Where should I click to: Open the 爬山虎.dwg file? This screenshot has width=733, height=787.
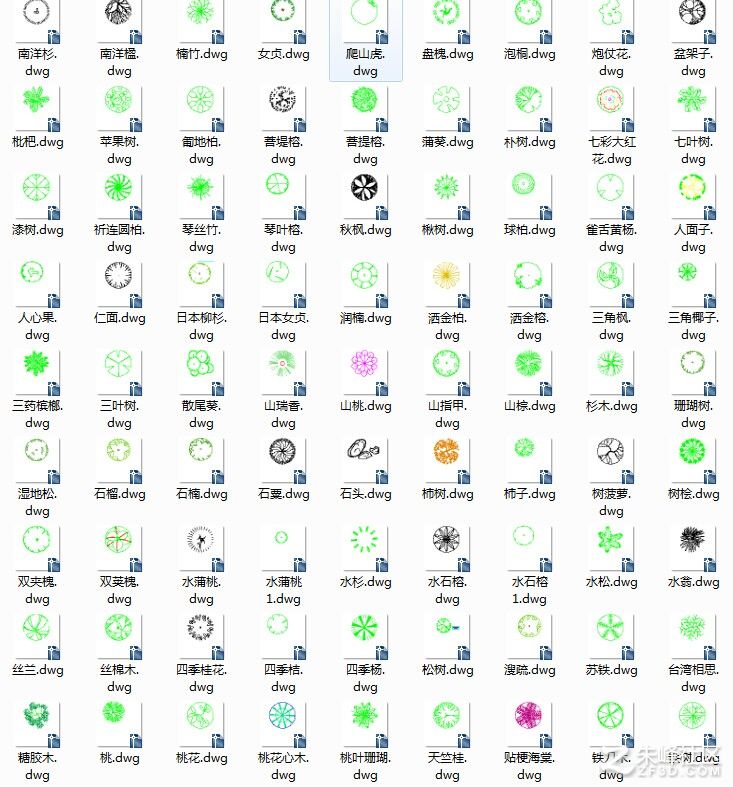365,22
